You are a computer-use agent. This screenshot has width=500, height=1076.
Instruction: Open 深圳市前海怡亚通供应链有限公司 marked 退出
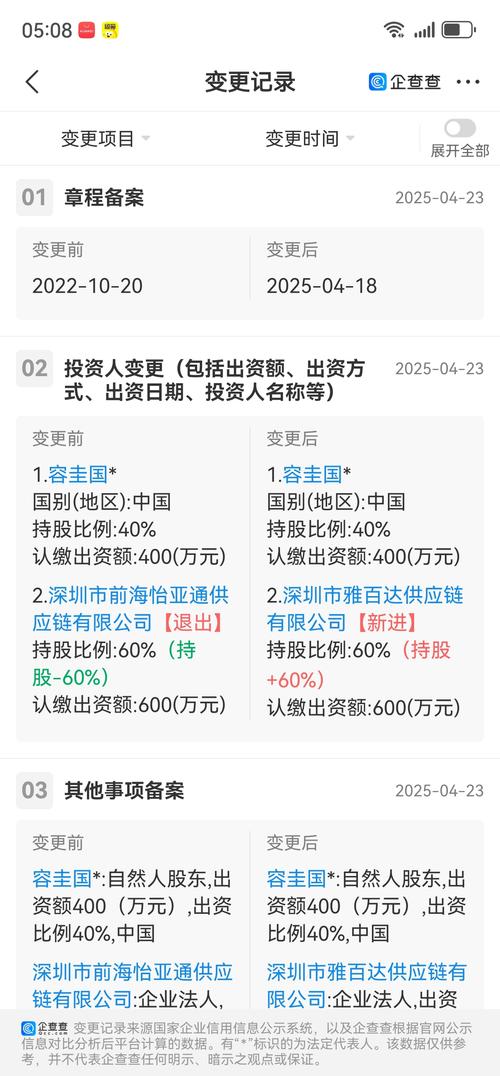click(x=131, y=609)
